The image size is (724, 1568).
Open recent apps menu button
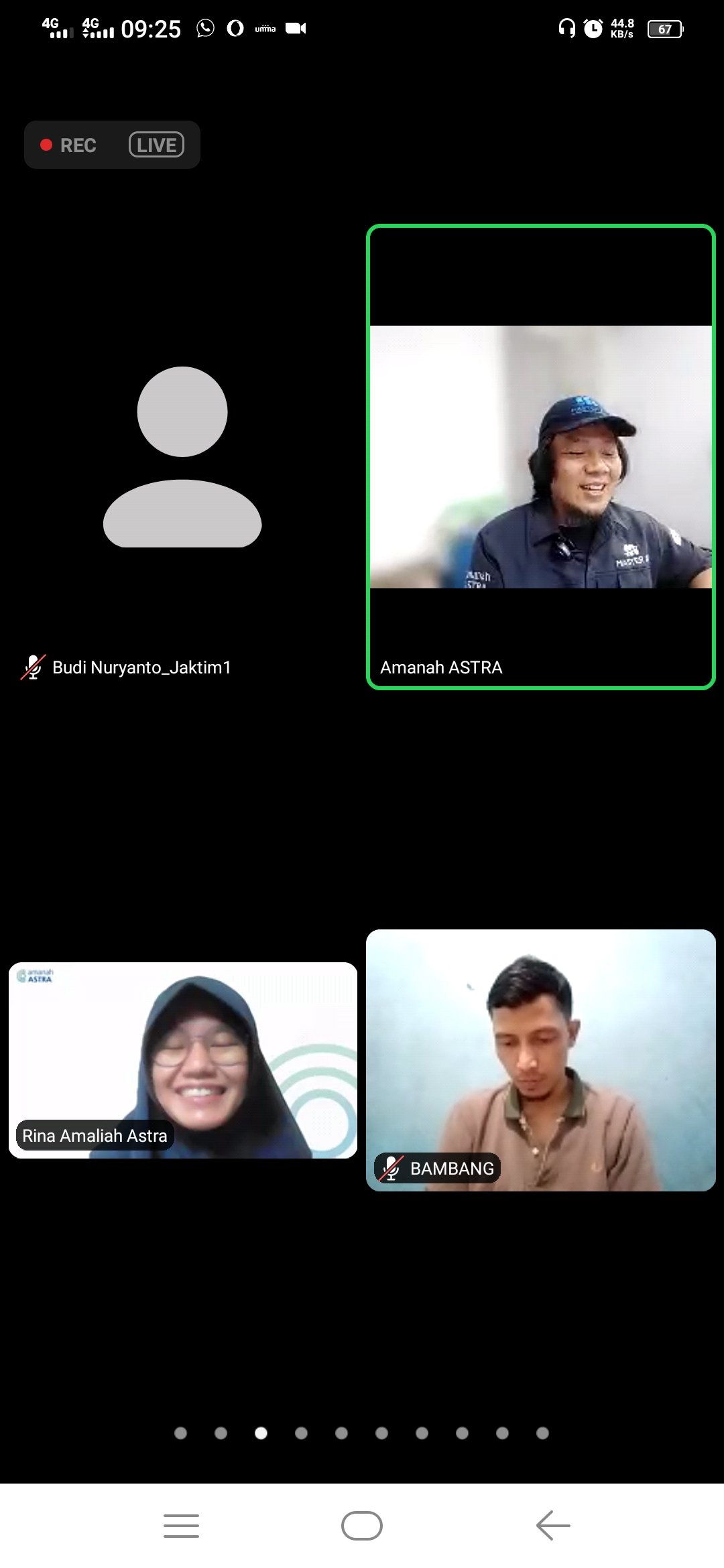[181, 1526]
